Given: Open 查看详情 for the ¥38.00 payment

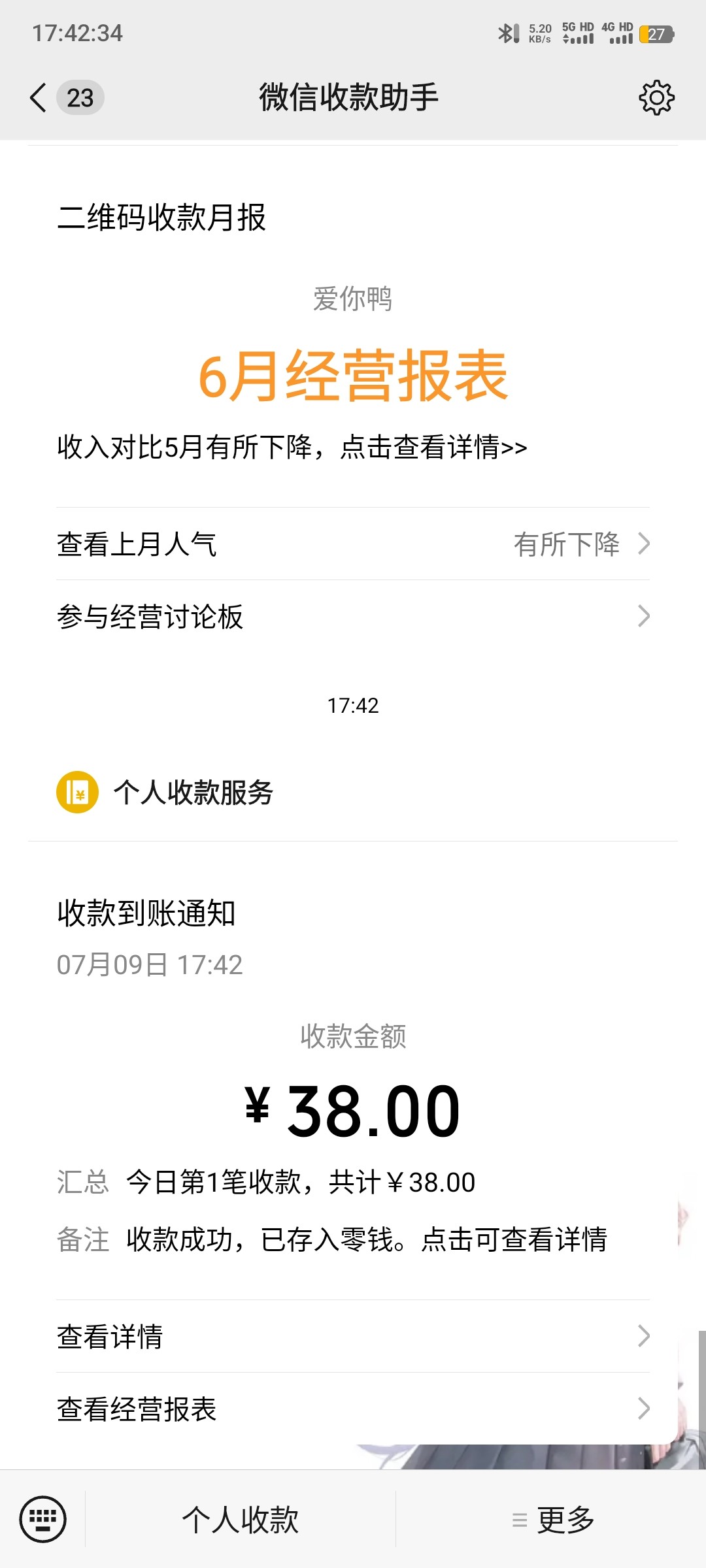Looking at the screenshot, I should point(353,1336).
